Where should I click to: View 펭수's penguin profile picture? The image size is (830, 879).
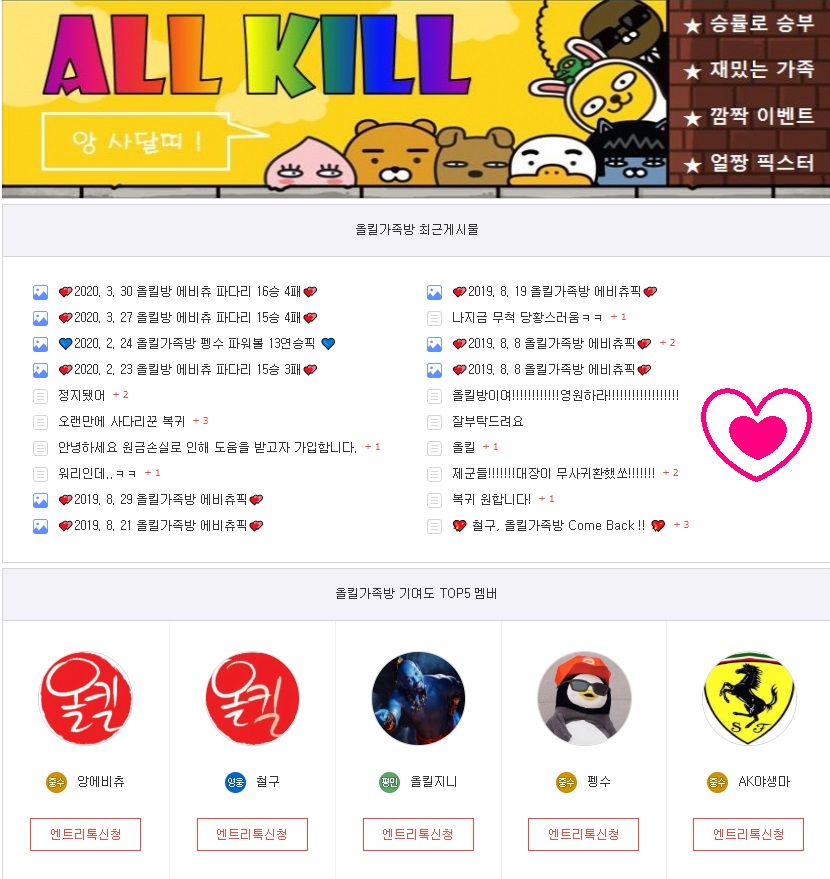[x=584, y=699]
